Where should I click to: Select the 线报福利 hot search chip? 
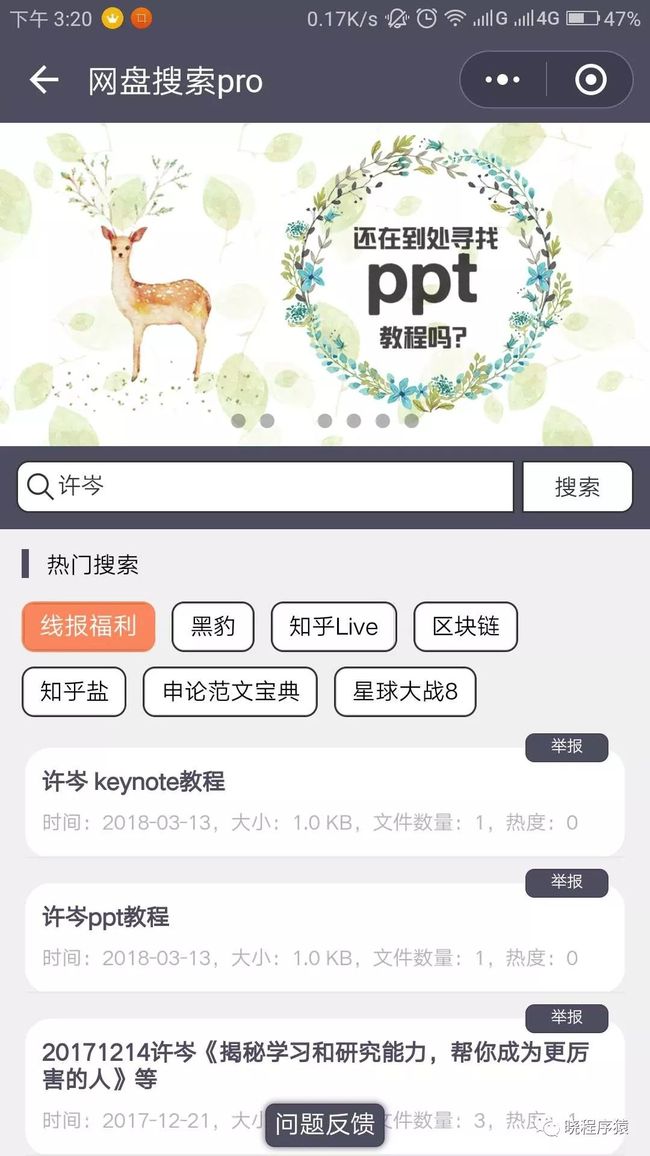click(88, 627)
